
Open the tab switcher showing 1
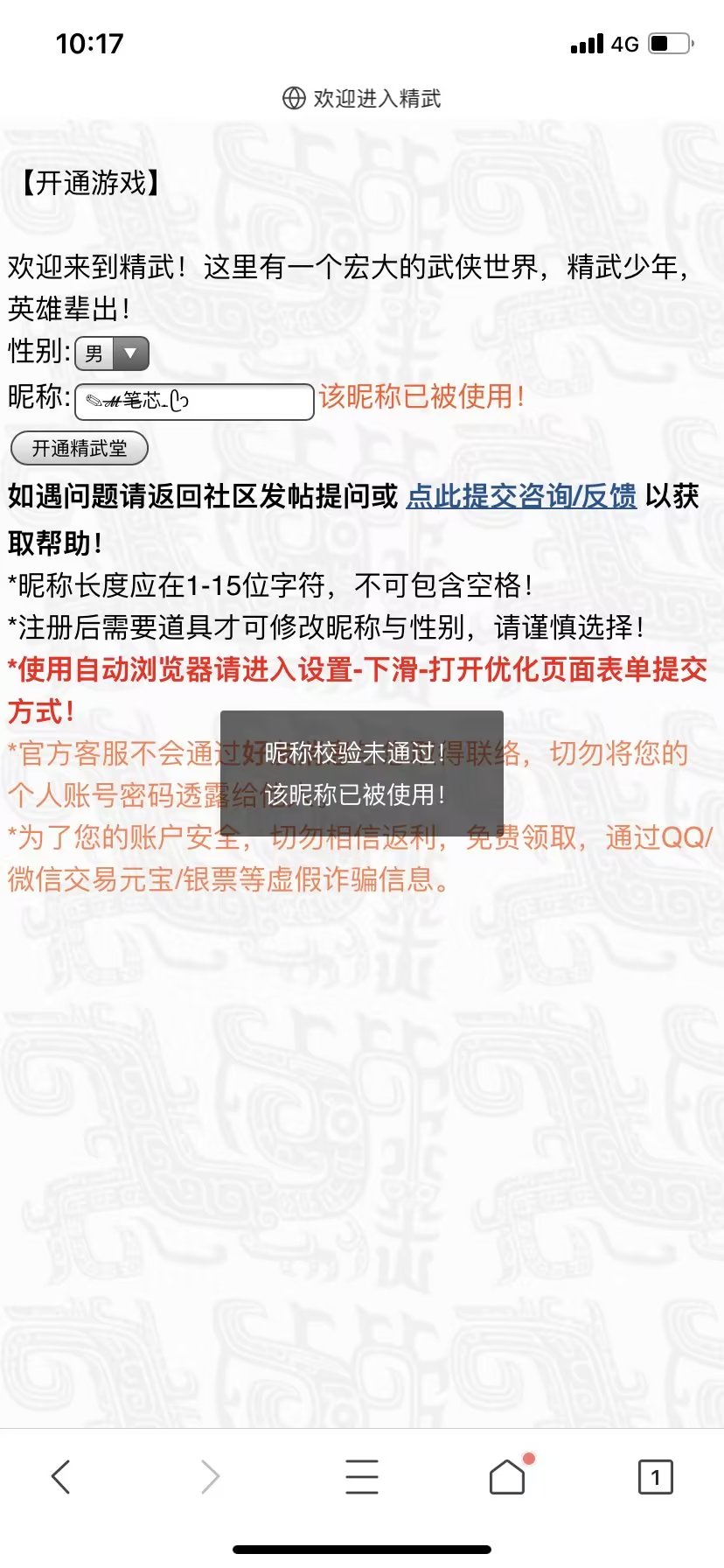click(655, 1477)
